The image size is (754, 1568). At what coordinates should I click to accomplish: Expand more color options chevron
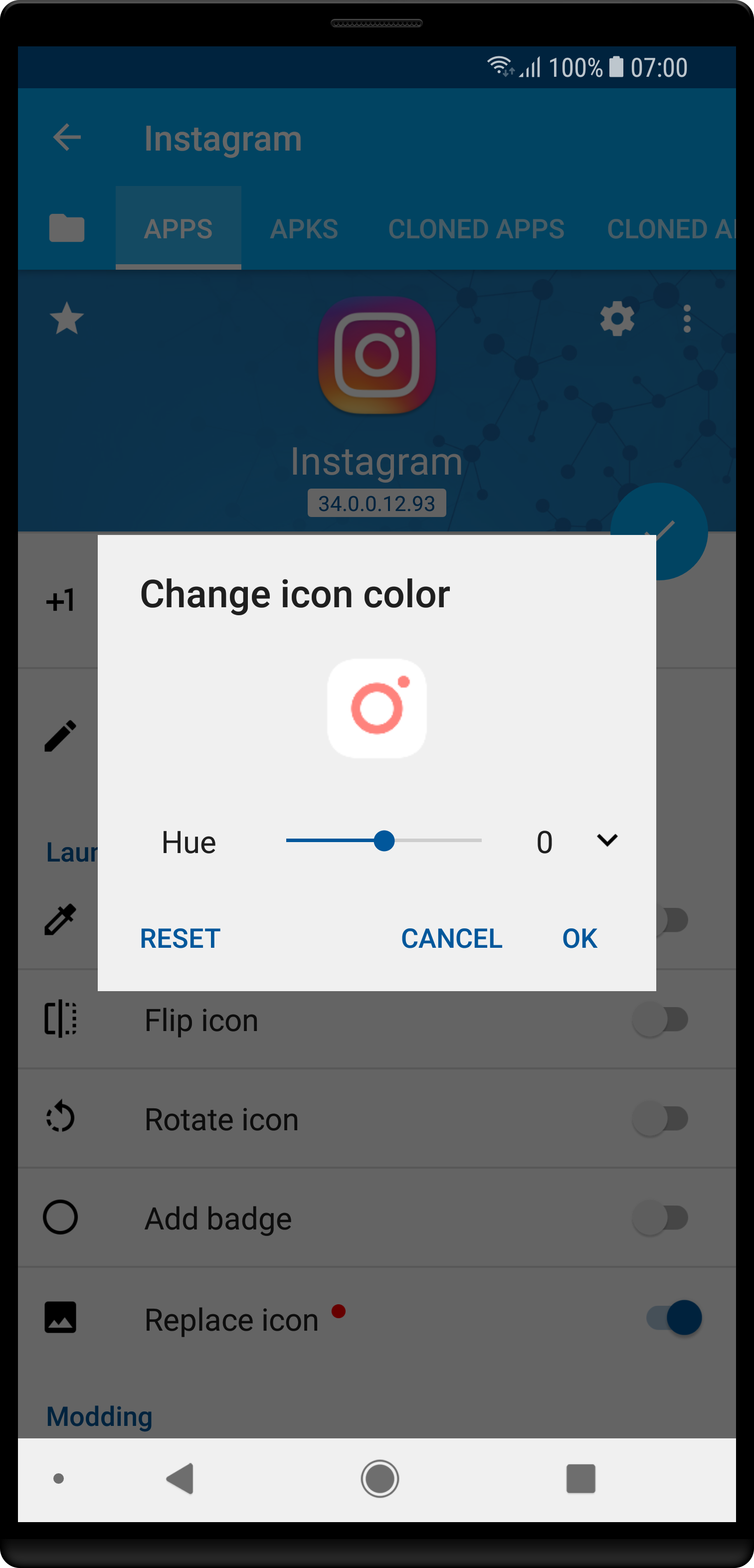606,841
